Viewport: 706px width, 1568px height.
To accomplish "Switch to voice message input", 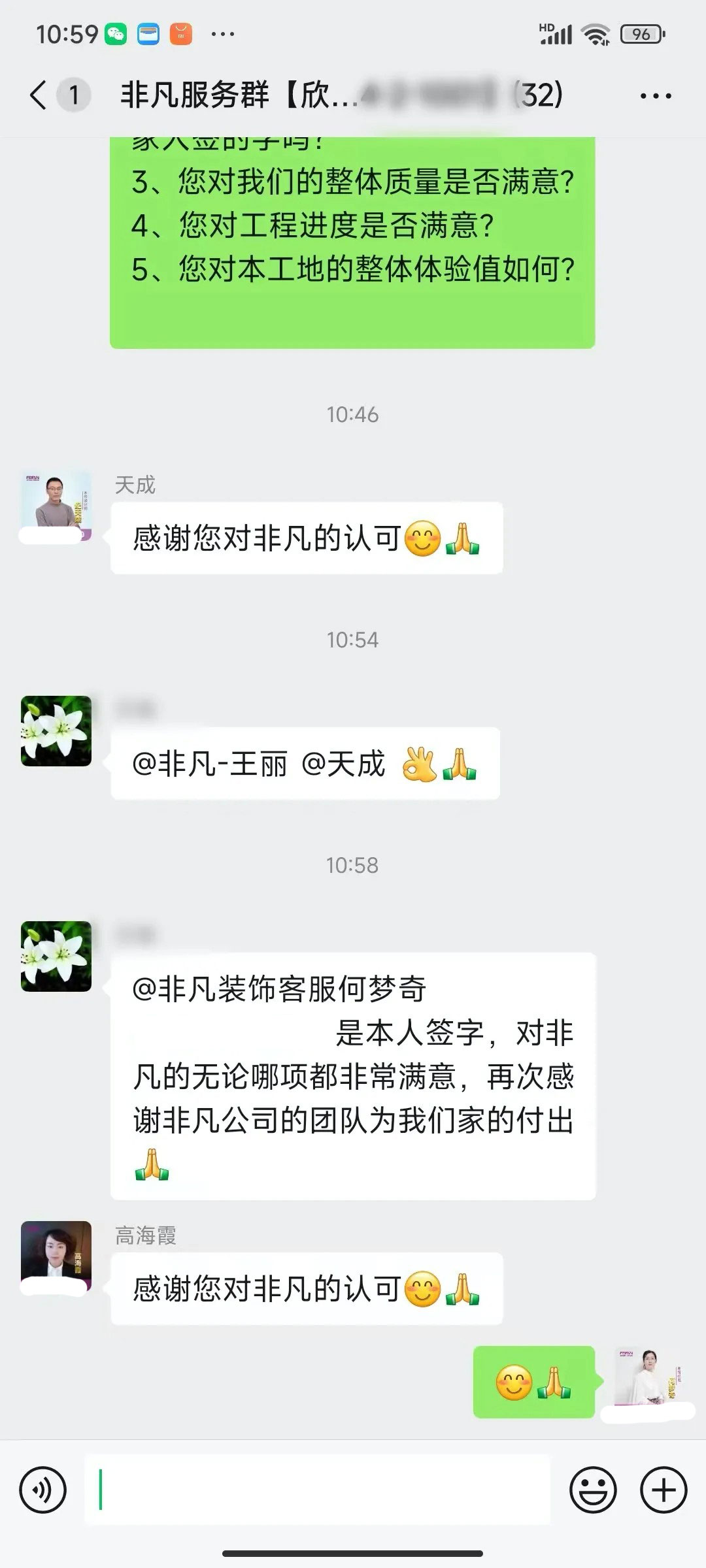I will (43, 1490).
